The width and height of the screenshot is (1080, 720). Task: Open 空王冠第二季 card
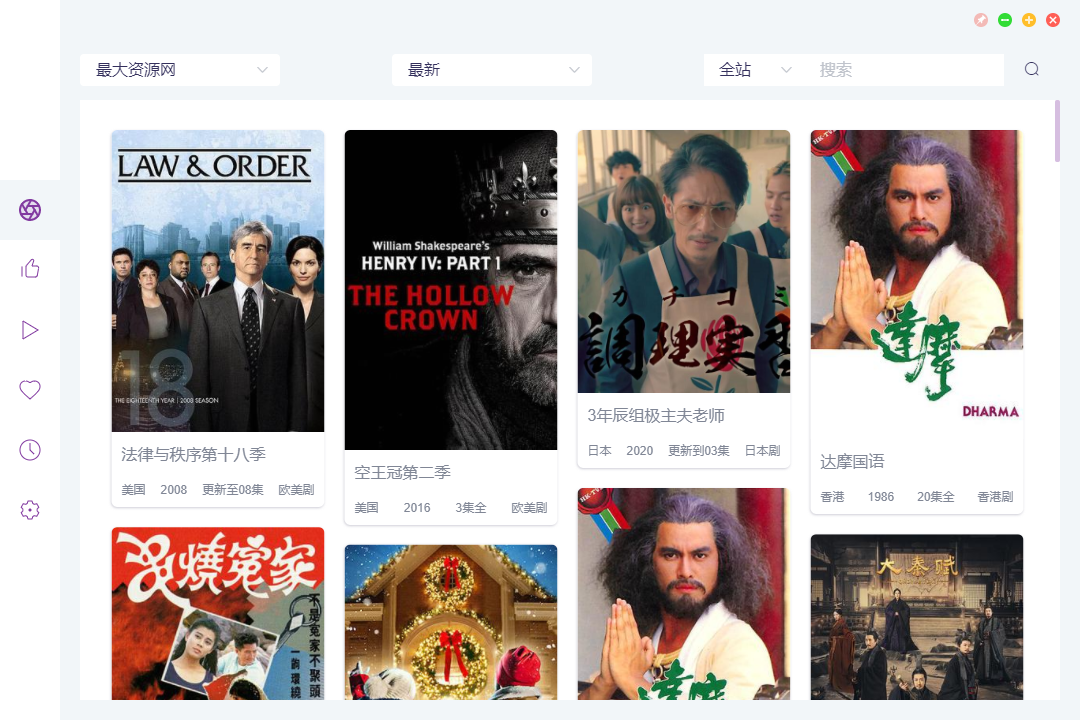[x=451, y=300]
